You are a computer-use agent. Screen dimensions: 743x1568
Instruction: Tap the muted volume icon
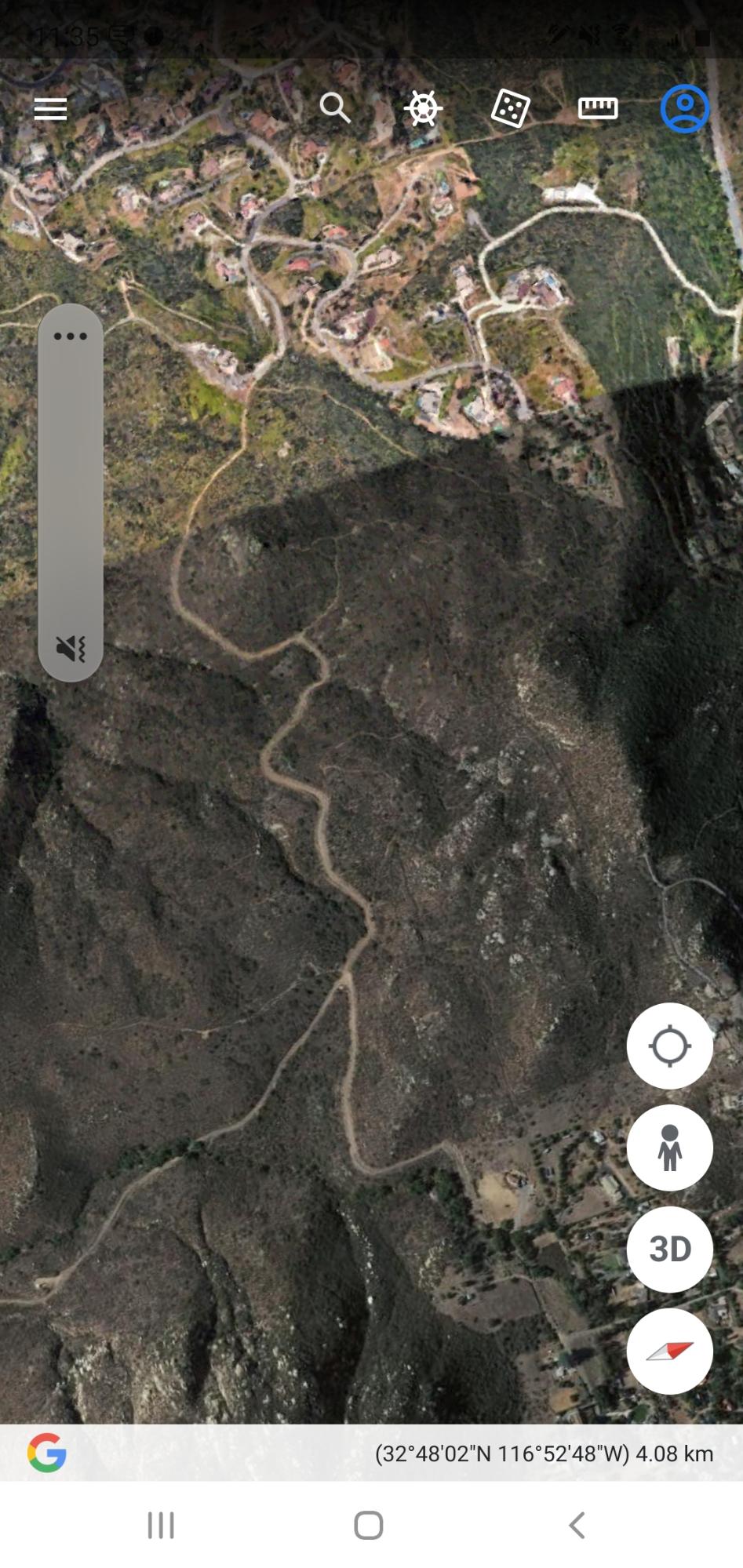coord(71,649)
